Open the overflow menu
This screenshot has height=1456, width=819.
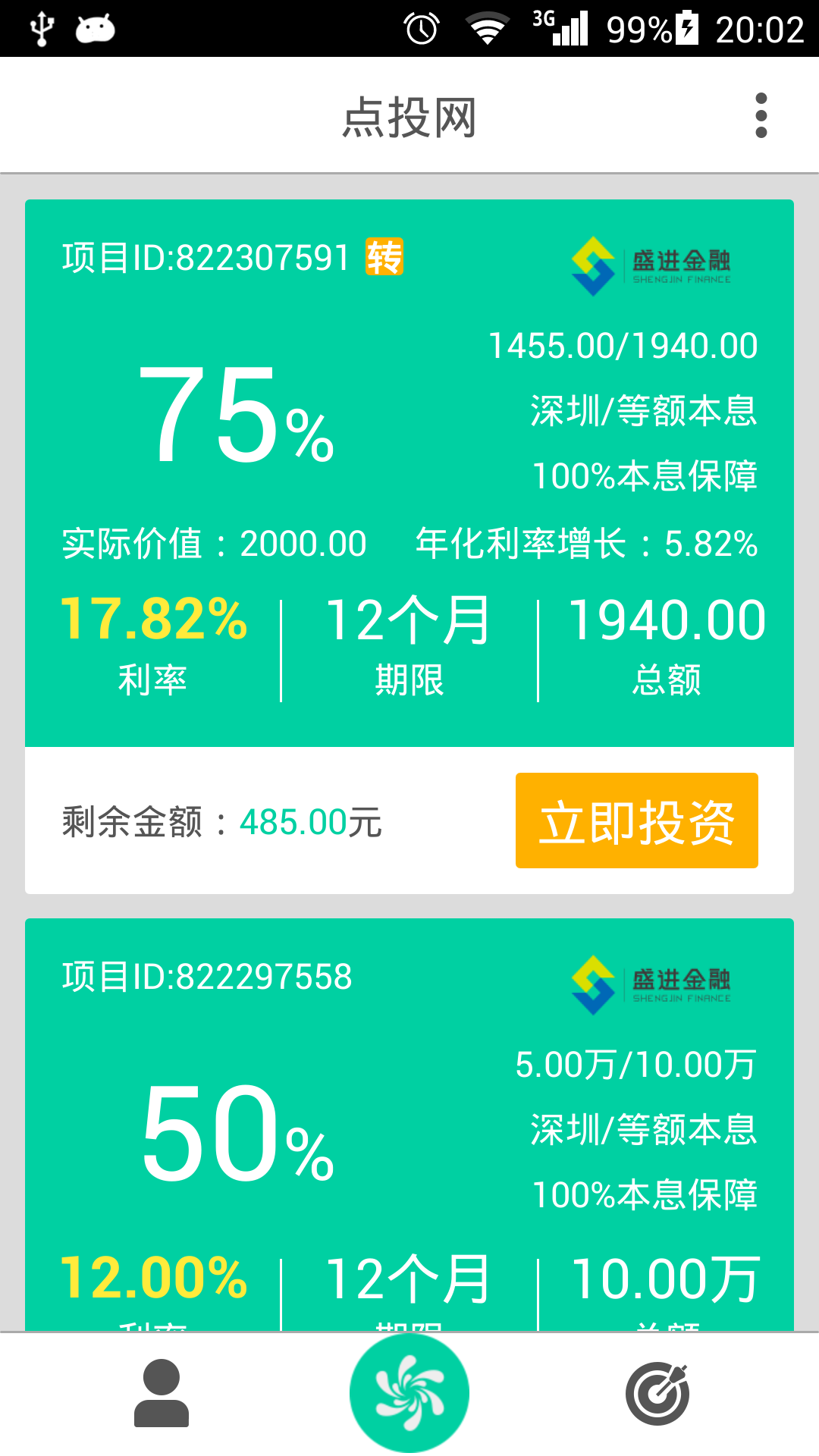point(761,116)
